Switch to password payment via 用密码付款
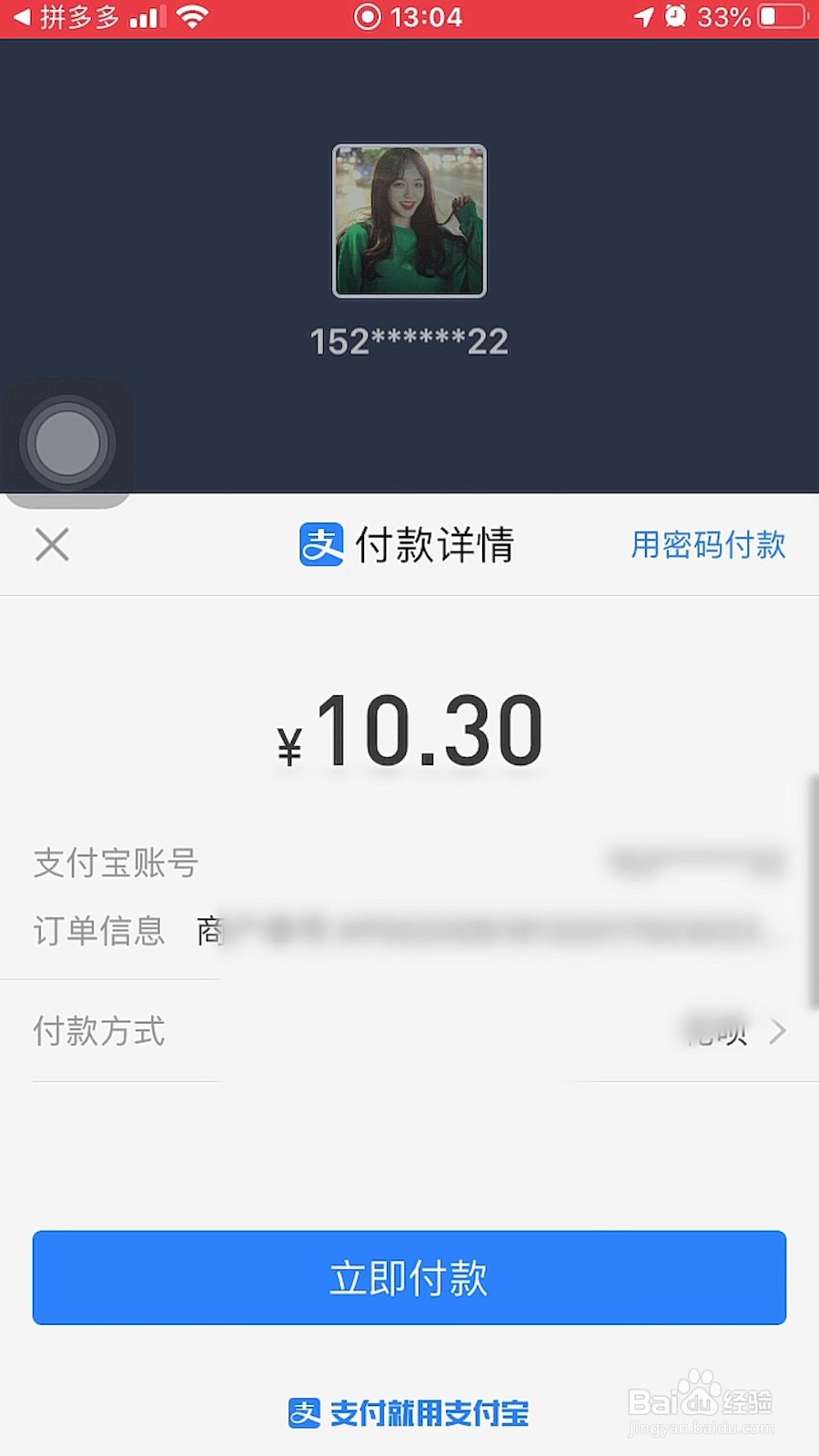 click(708, 544)
